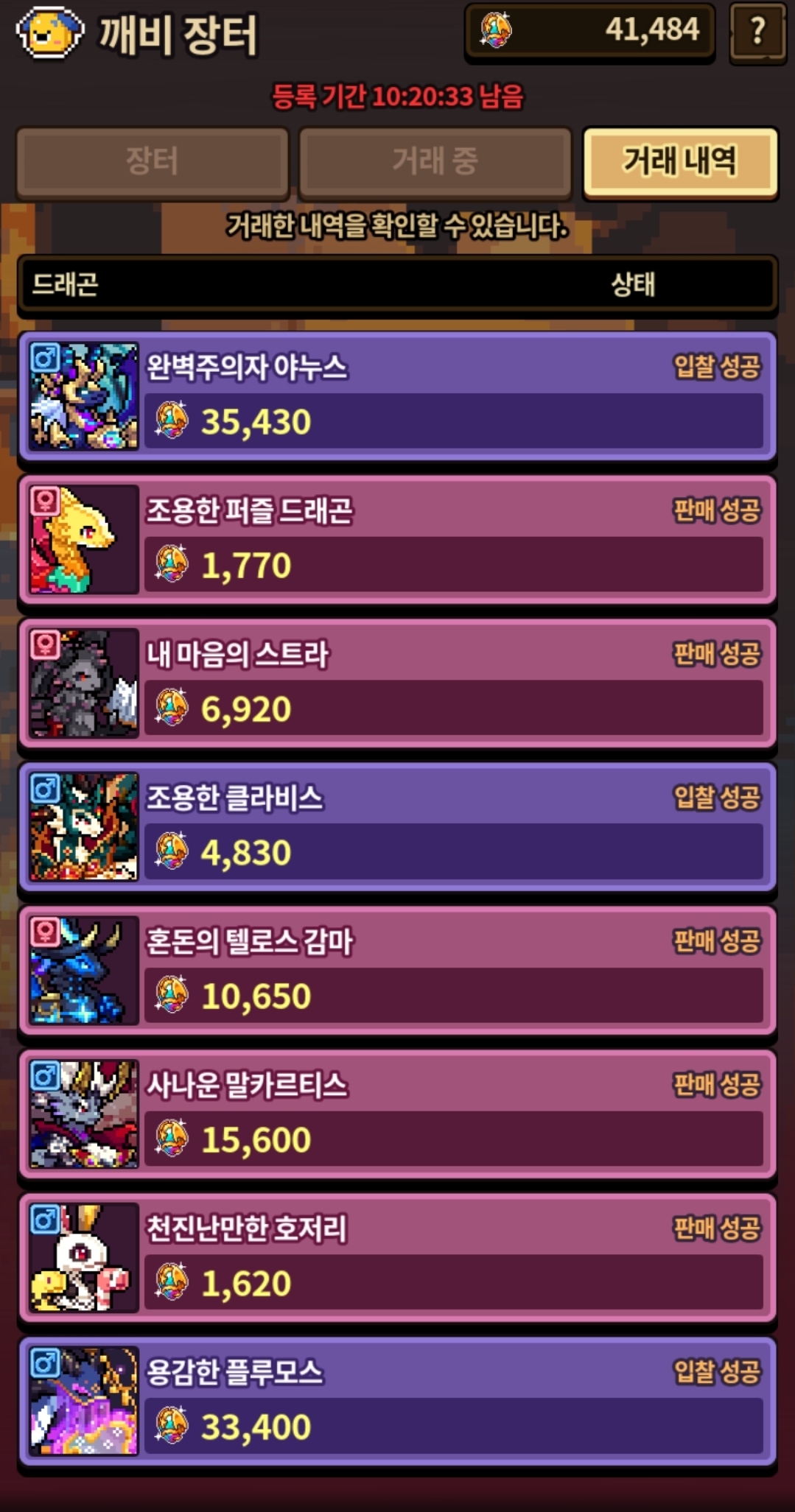Open the 용감한 플루모스 trade entry
Screen dimensions: 795x1512
coord(397,1402)
